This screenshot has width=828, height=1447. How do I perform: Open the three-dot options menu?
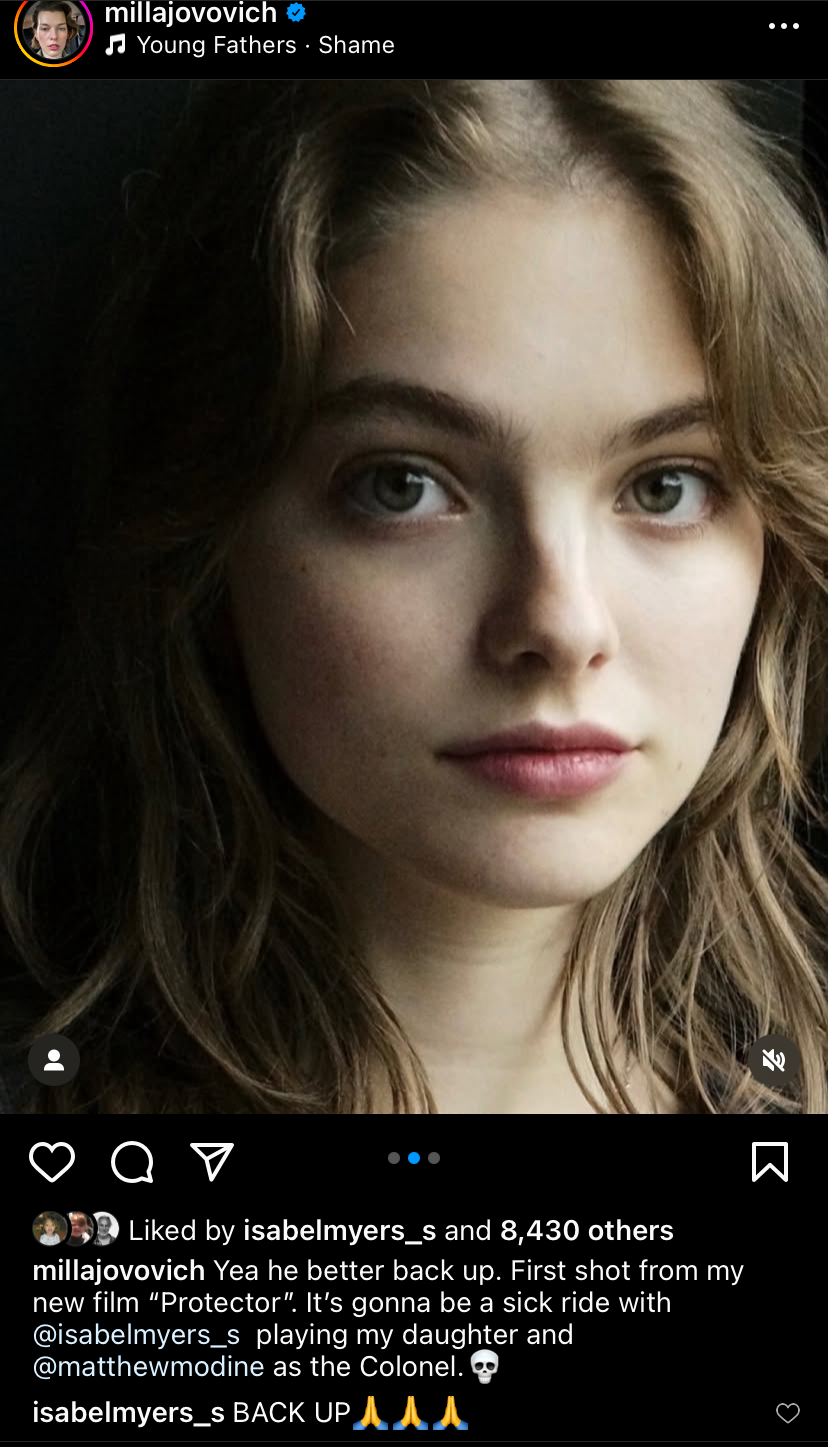pos(783,26)
